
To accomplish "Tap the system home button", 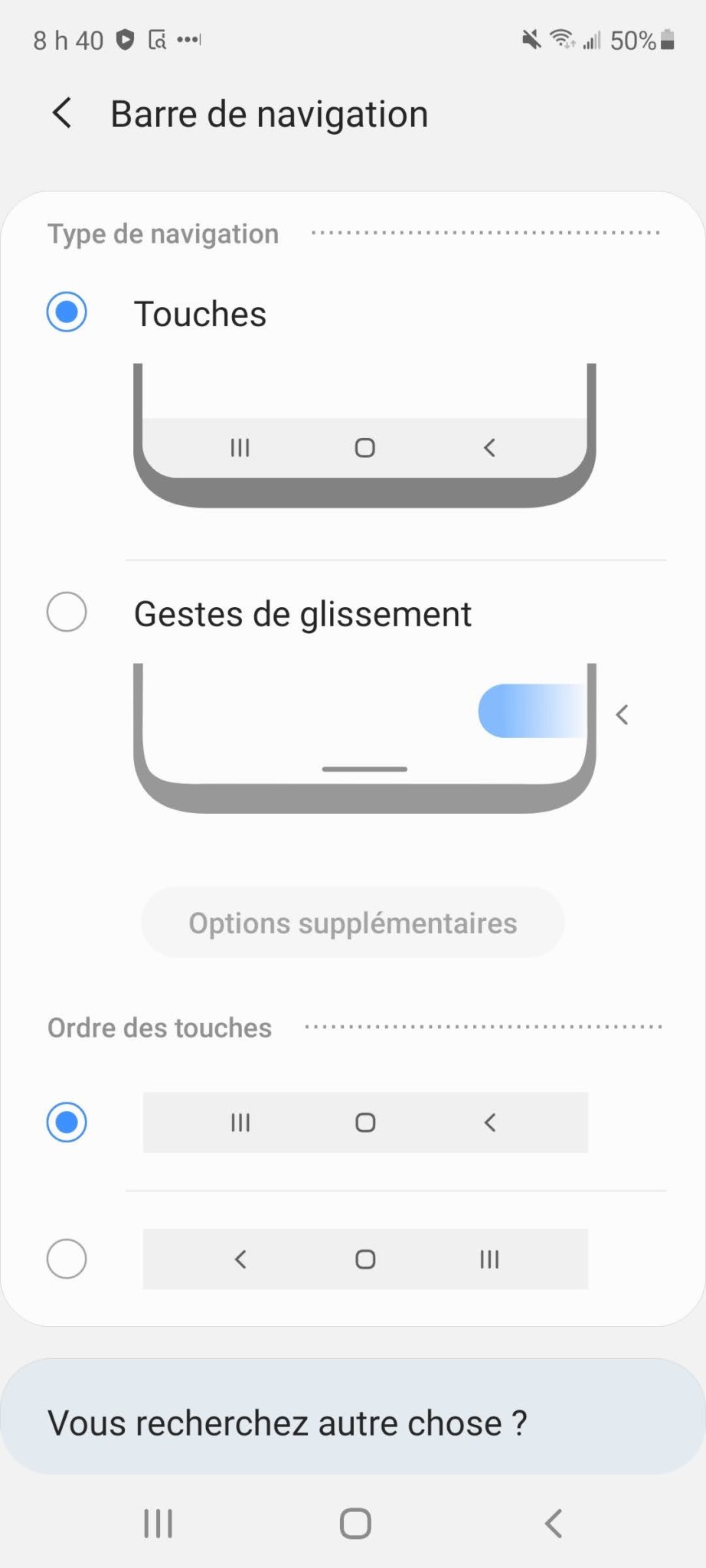I will coord(355,1524).
